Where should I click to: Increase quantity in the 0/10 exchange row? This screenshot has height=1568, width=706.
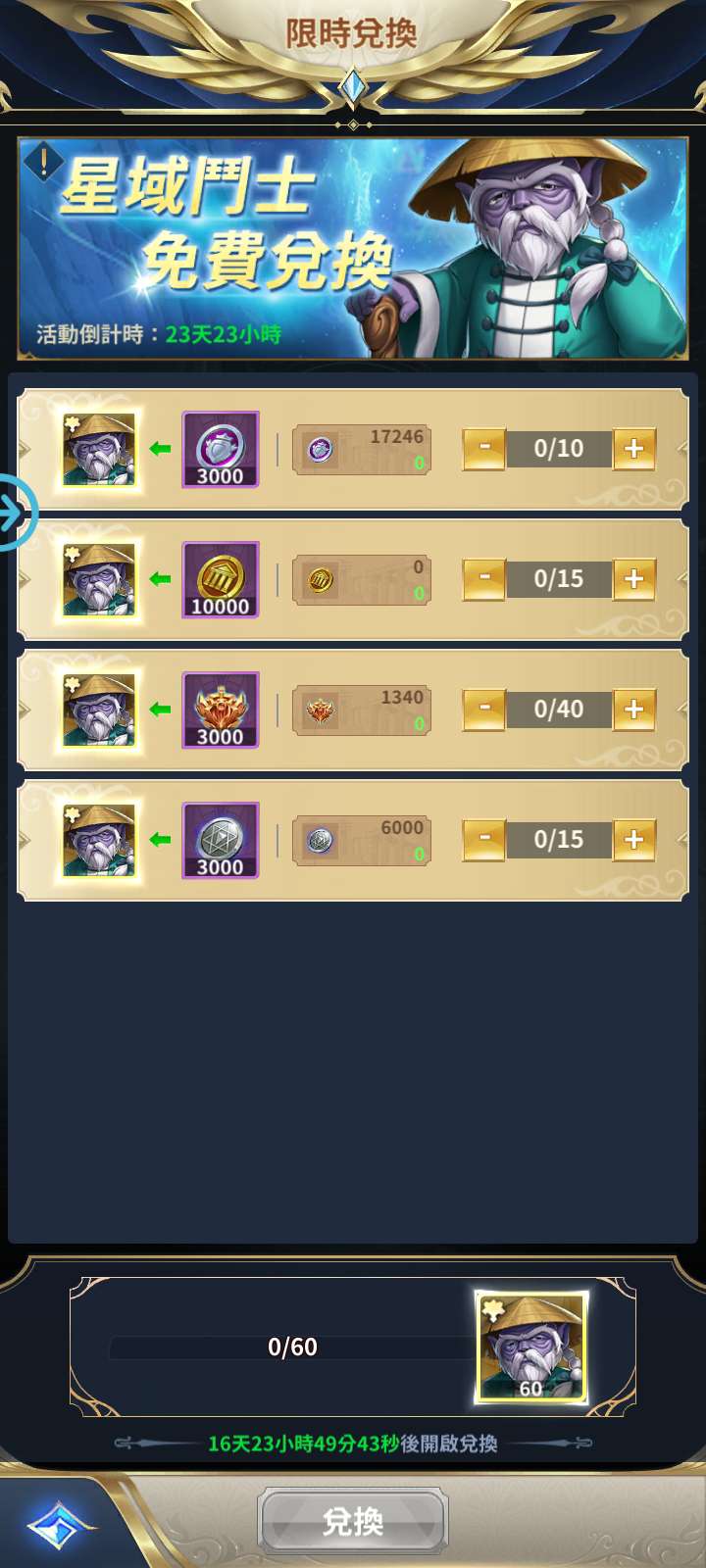(x=633, y=449)
